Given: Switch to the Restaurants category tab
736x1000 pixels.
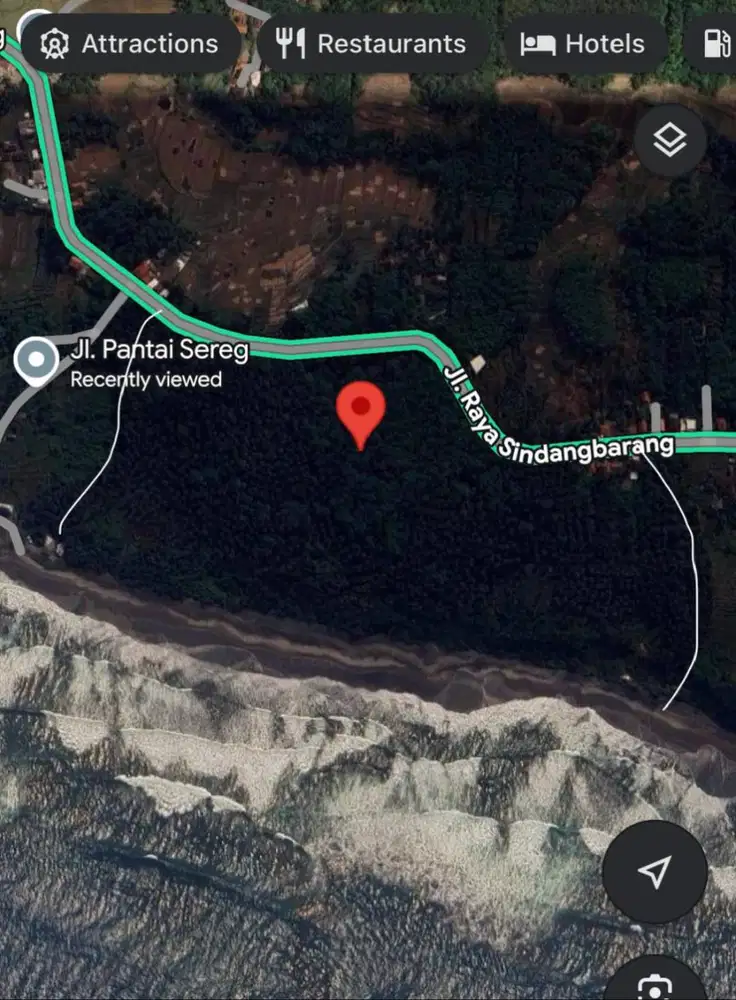Looking at the screenshot, I should (x=376, y=43).
